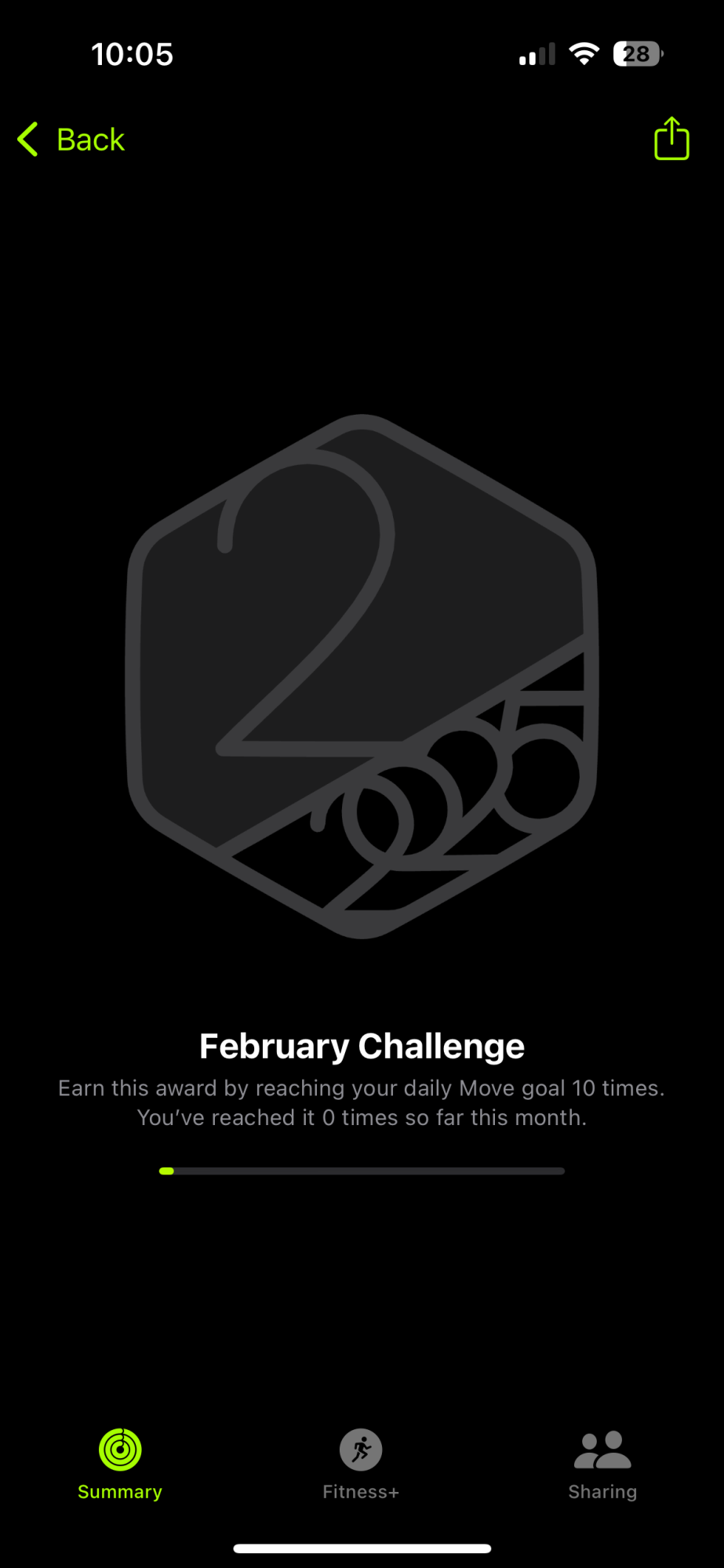Go back to the previous screen
The image size is (724, 1568).
pyautogui.click(x=71, y=140)
